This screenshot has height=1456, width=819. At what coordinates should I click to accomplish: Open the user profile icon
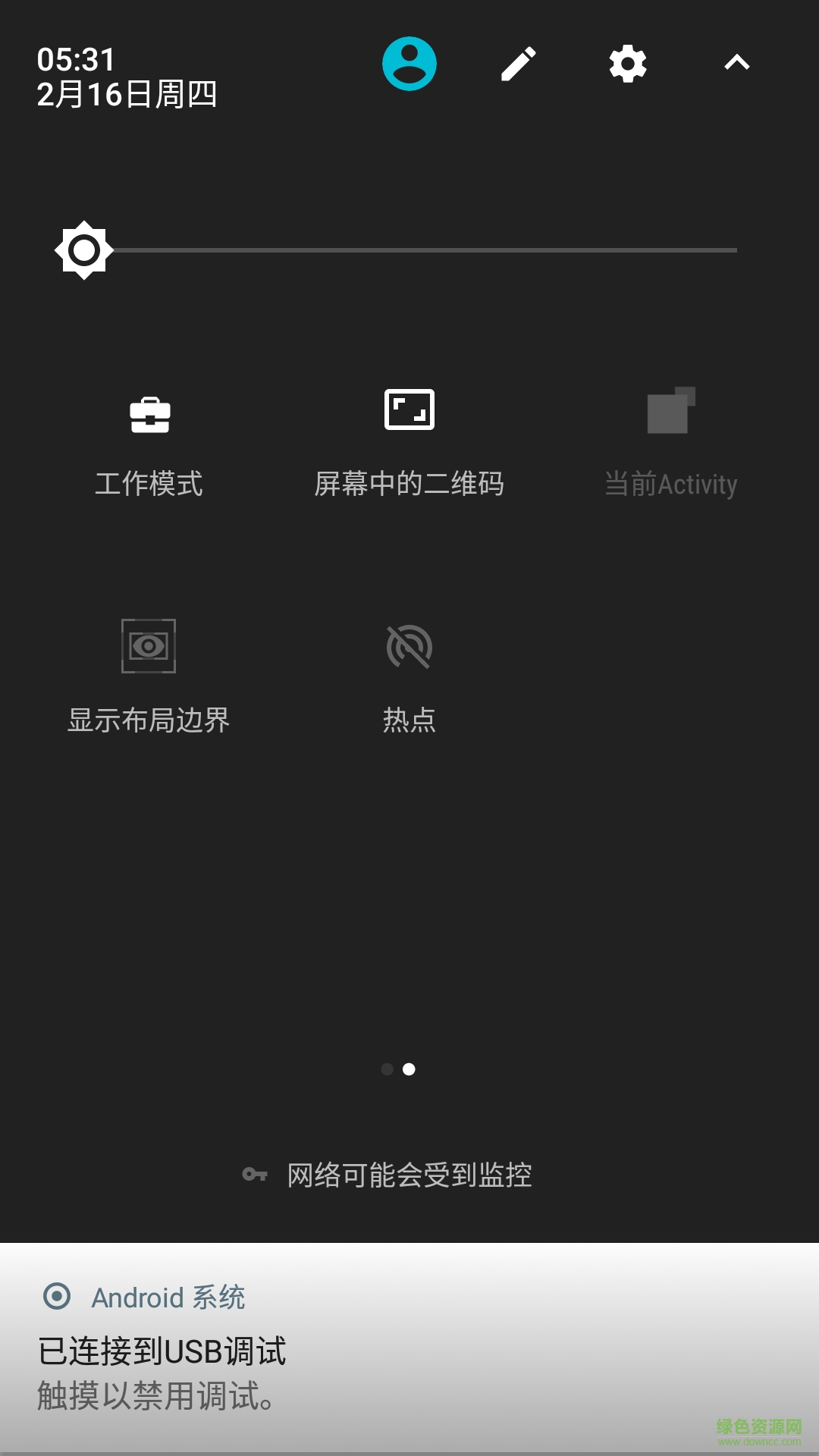(x=409, y=64)
